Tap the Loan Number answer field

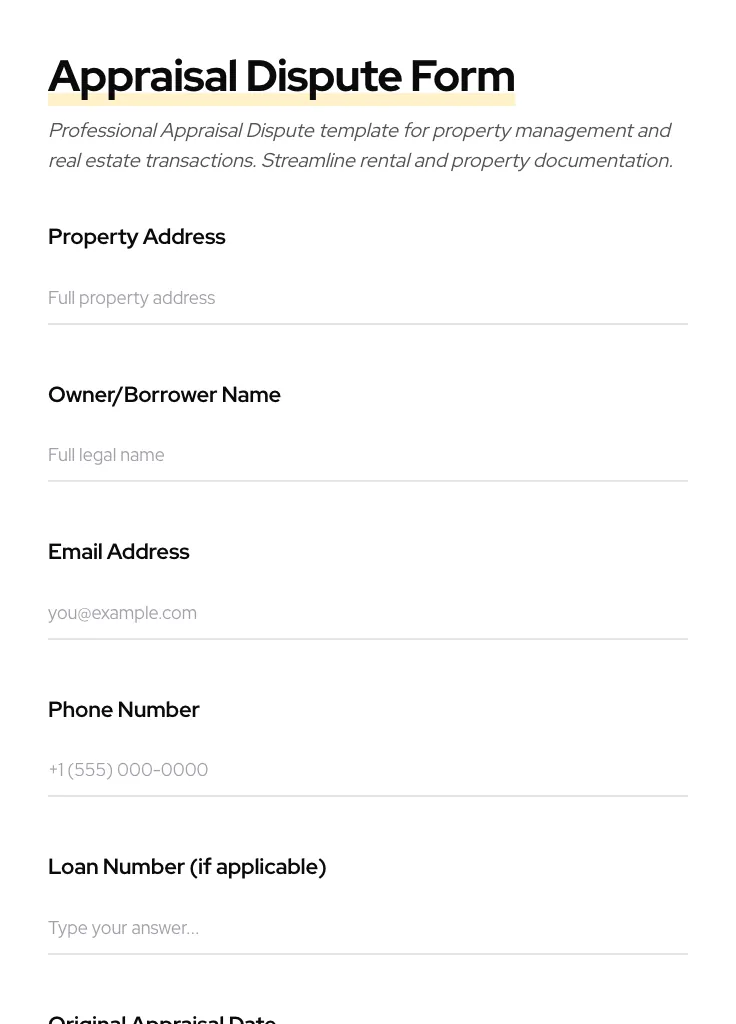(367, 928)
